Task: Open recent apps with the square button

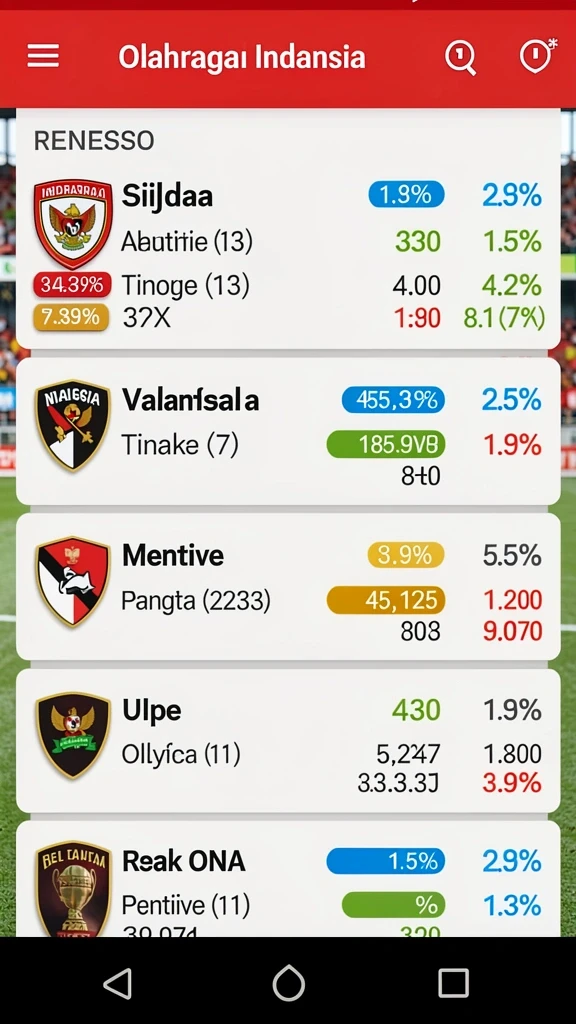Action: tap(453, 982)
